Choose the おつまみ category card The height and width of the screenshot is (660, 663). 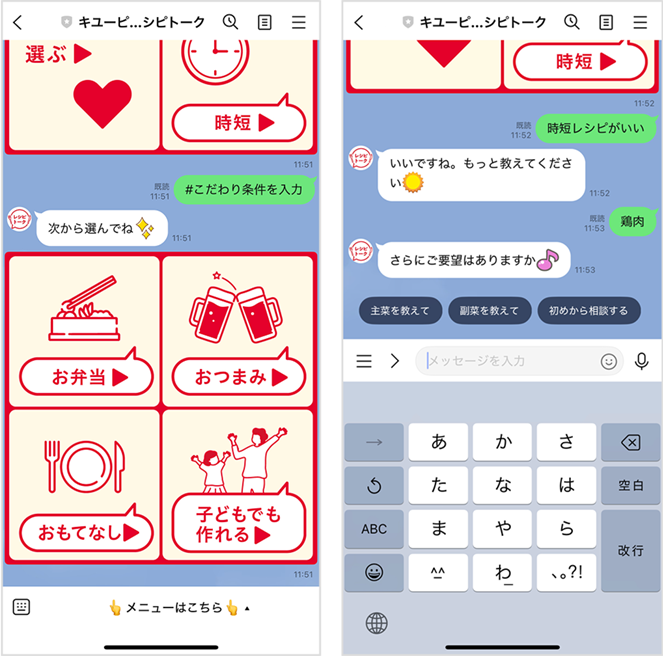pyautogui.click(x=238, y=332)
